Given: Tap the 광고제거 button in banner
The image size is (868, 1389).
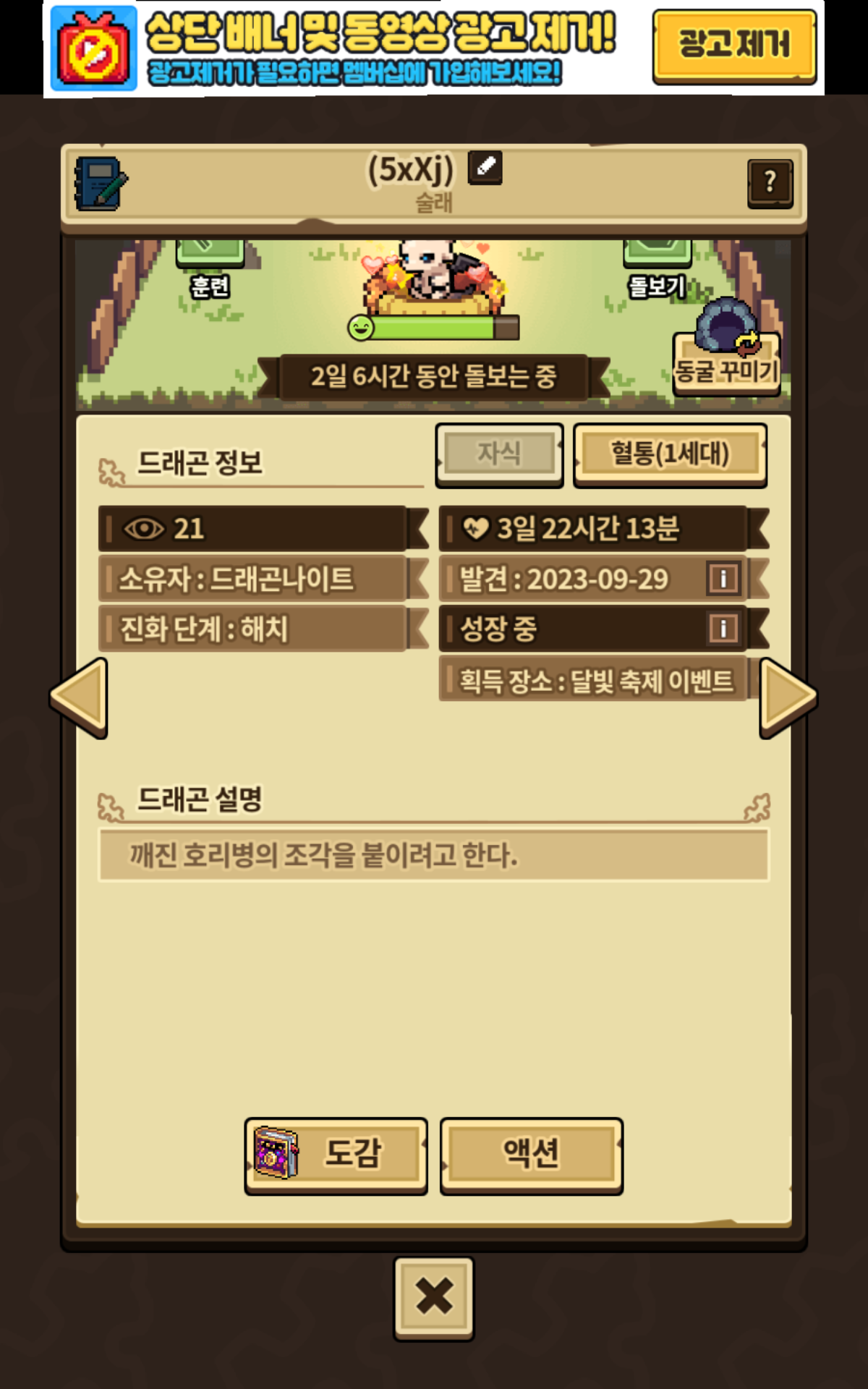Looking at the screenshot, I should 733,46.
